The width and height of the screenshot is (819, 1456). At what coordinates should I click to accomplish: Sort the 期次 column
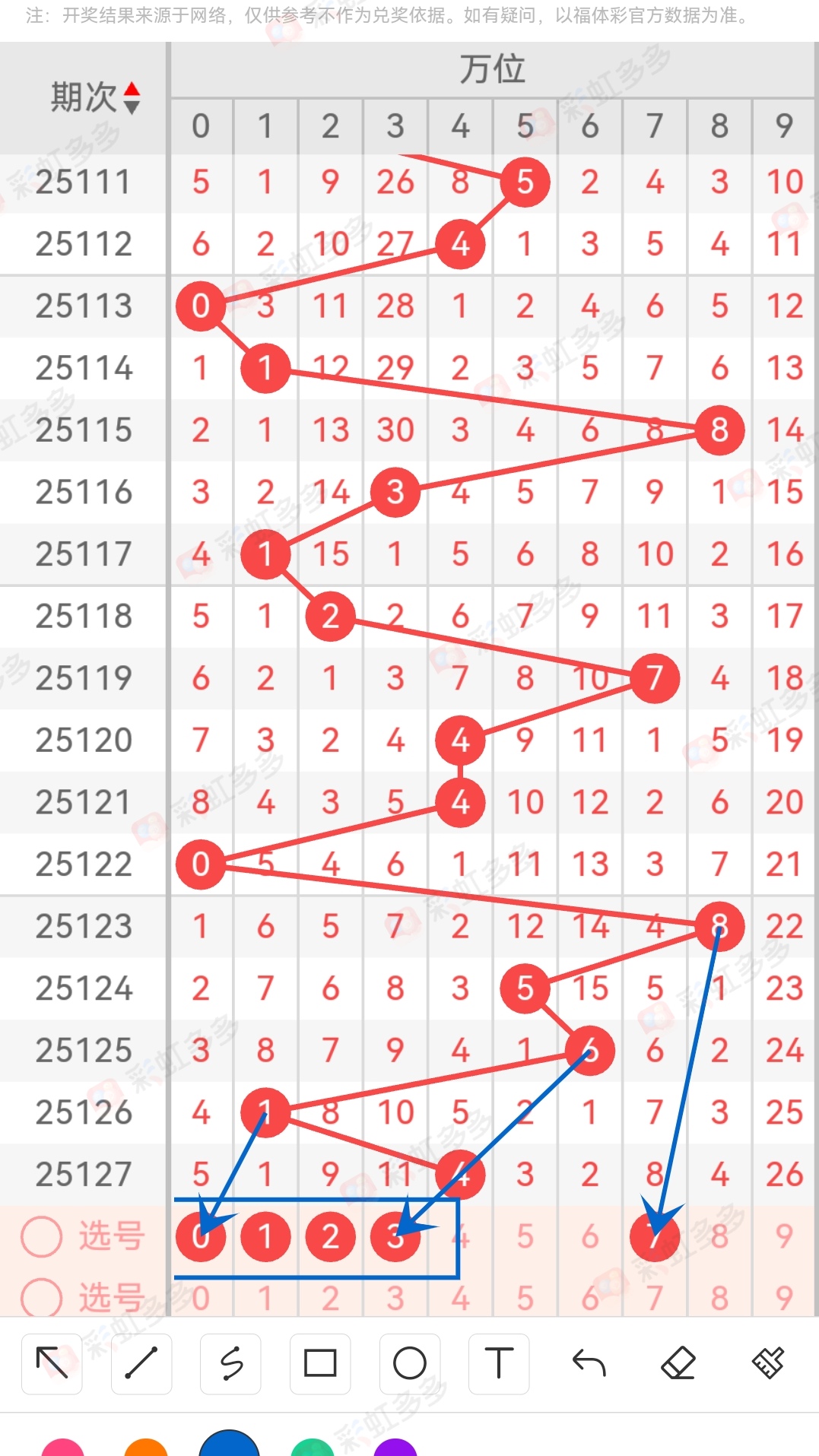click(132, 98)
